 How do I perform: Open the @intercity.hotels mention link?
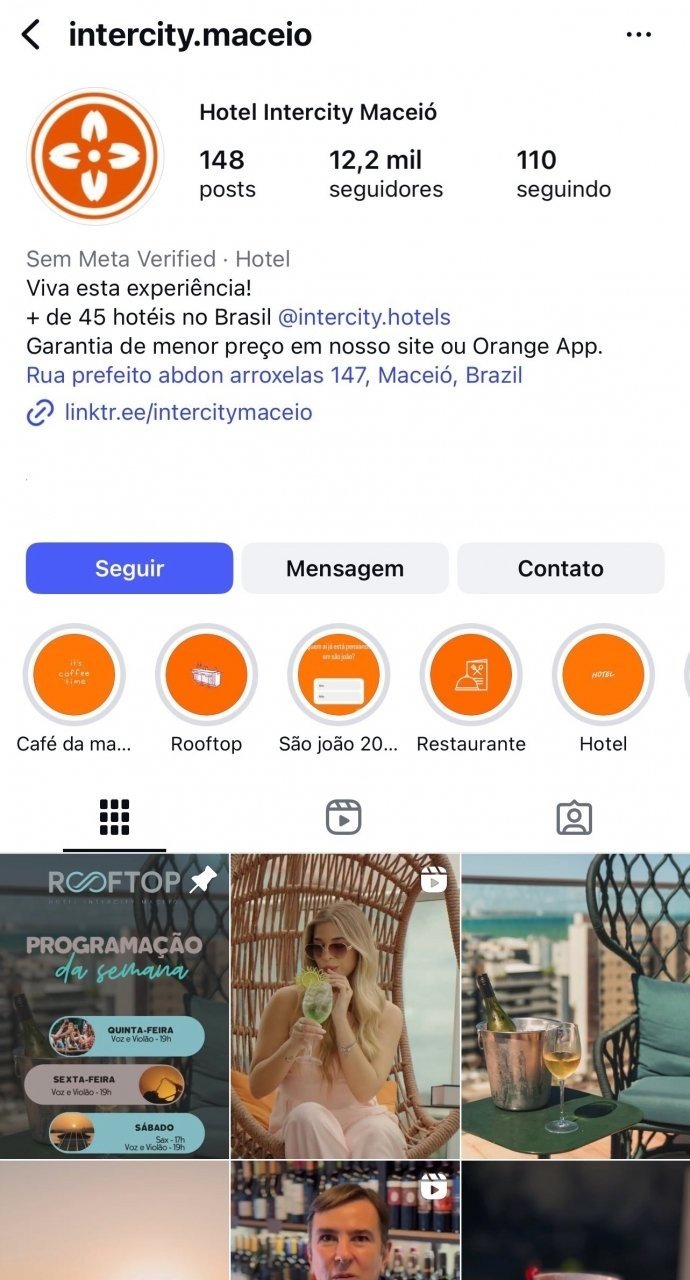tap(364, 318)
